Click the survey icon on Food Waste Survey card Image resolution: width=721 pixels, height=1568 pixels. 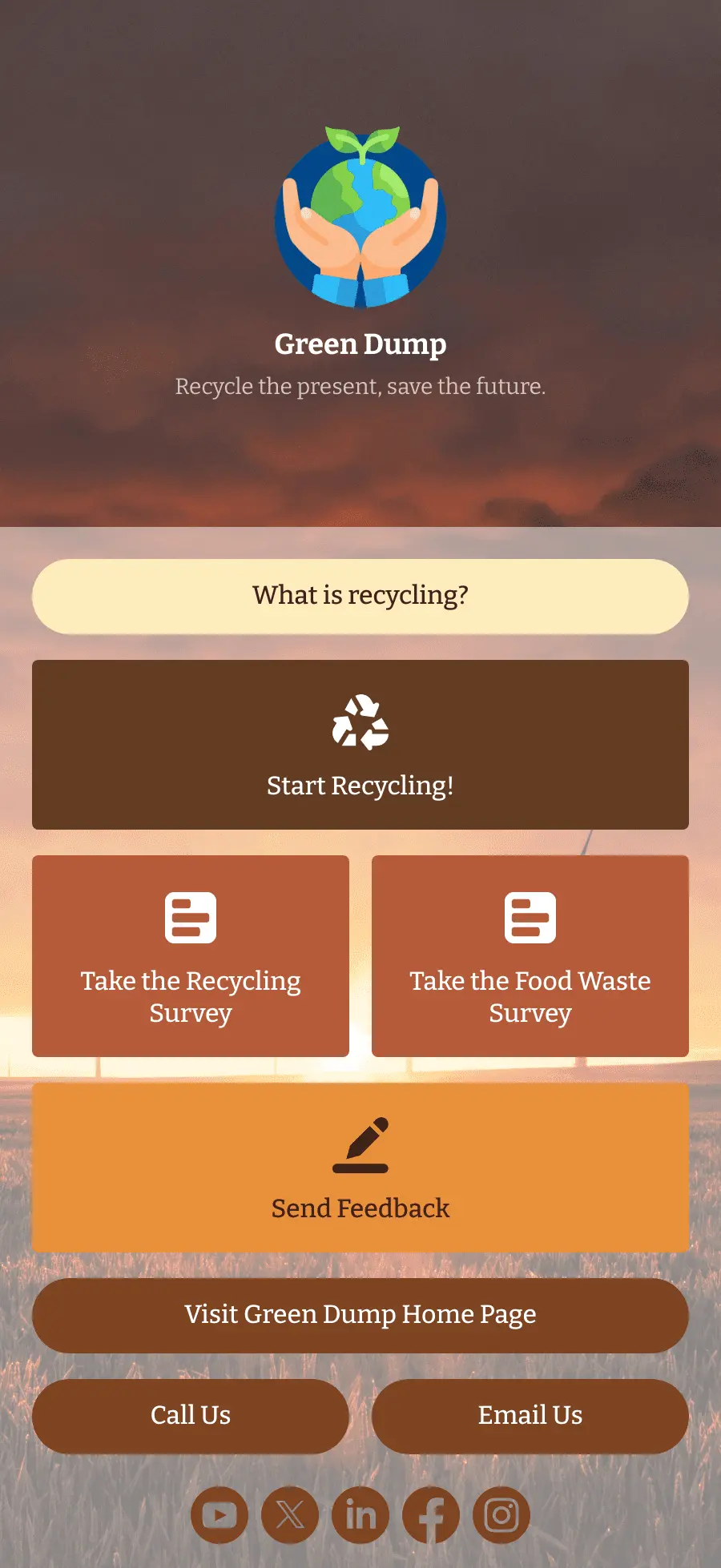pos(530,916)
